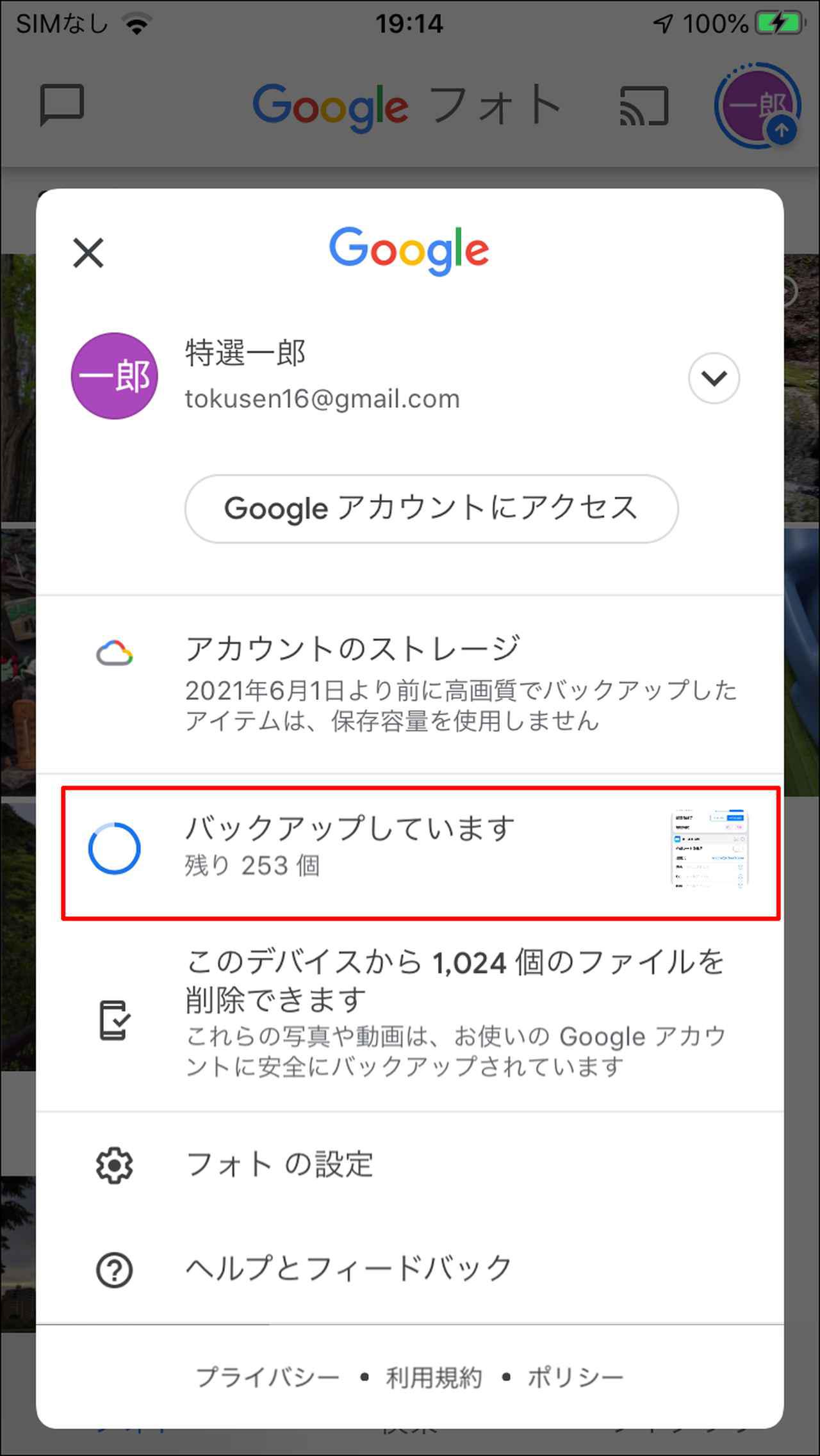Open アカウントのストレージ details
Image resolution: width=820 pixels, height=1456 pixels.
410,683
